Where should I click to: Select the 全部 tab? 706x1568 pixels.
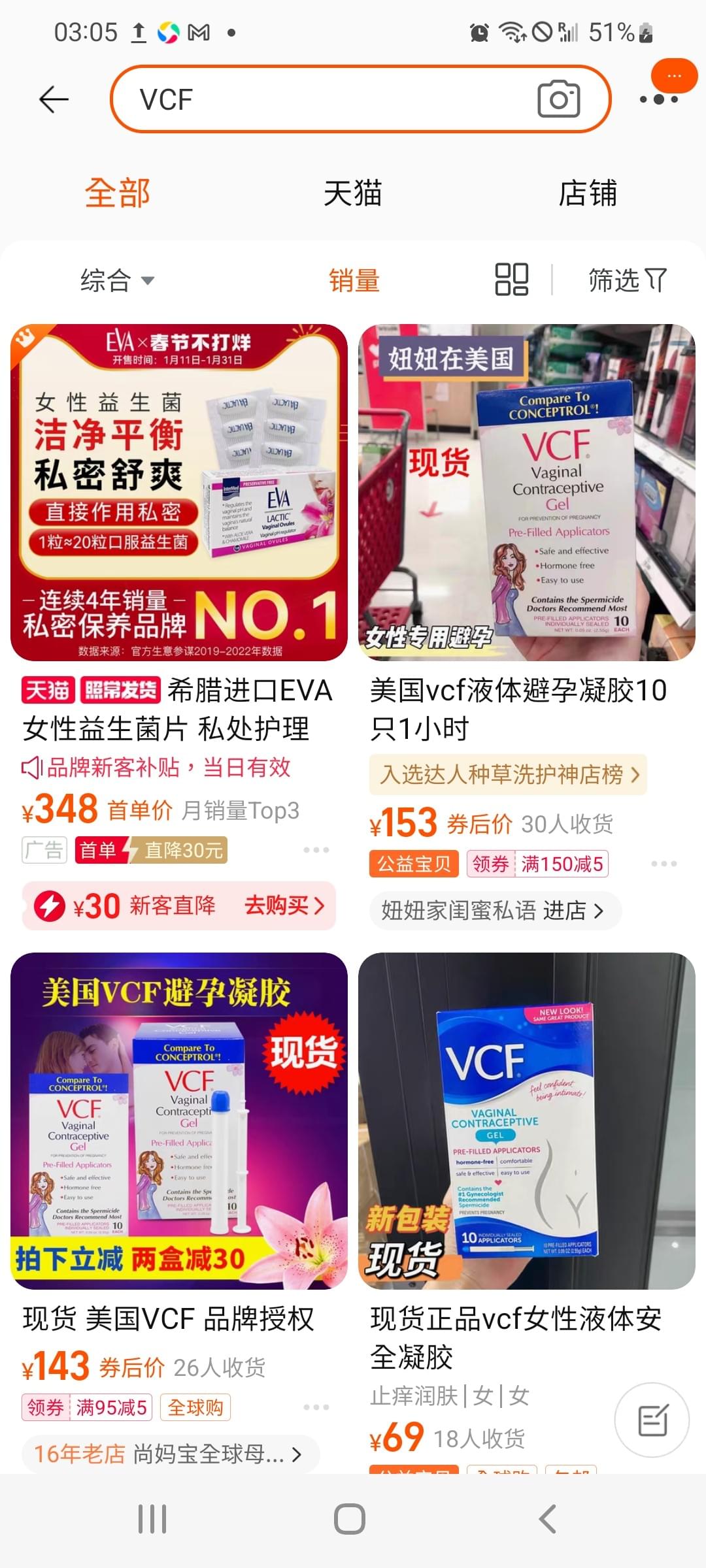(x=118, y=194)
